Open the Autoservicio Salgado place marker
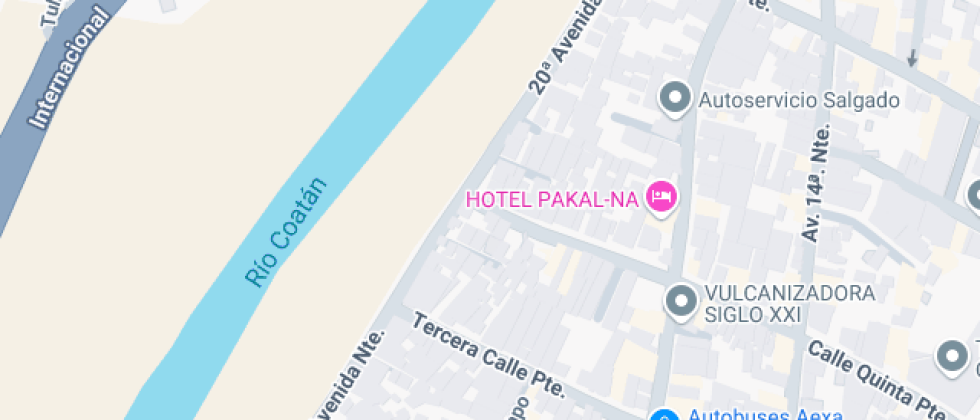Screen dimensions: 980x420 click(675, 98)
